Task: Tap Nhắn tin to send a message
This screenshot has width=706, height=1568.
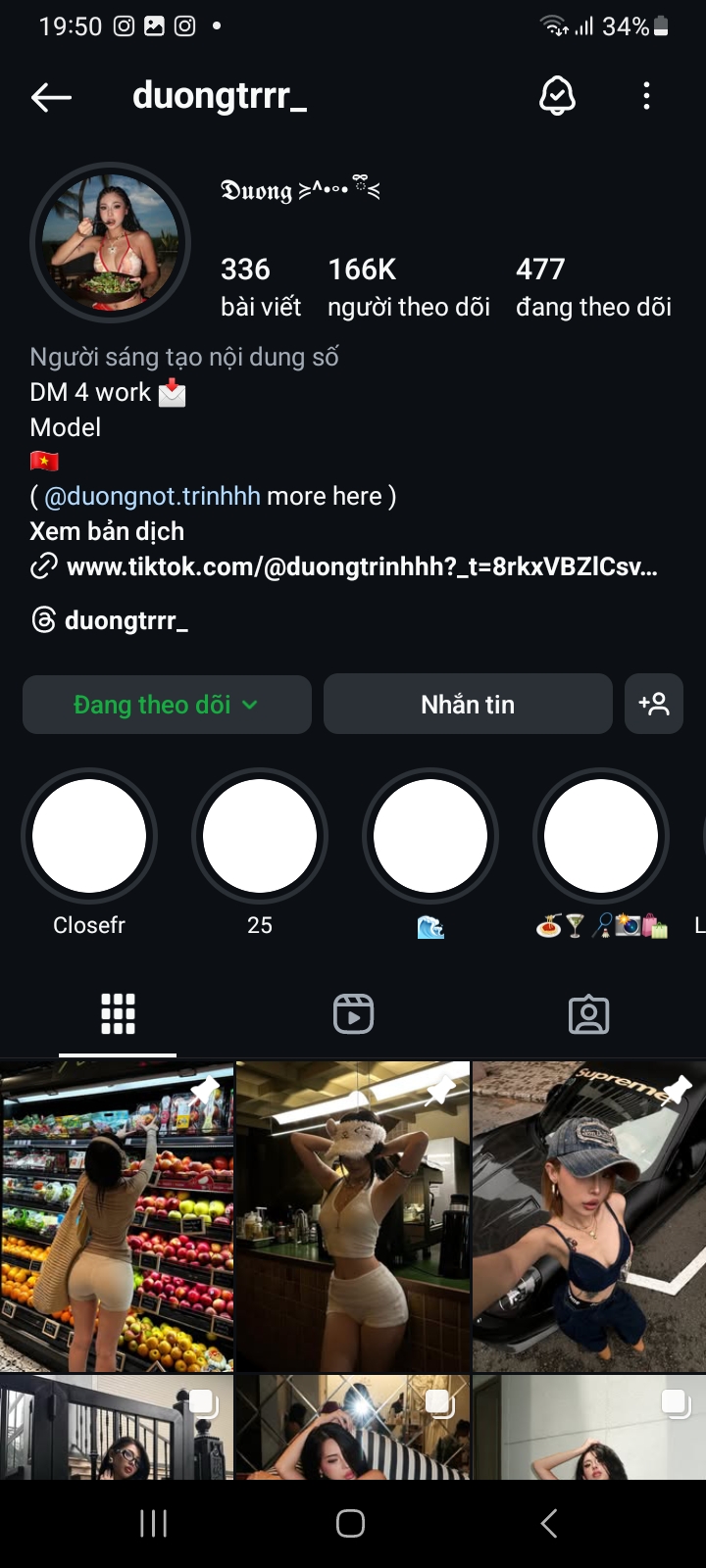Action: (468, 704)
